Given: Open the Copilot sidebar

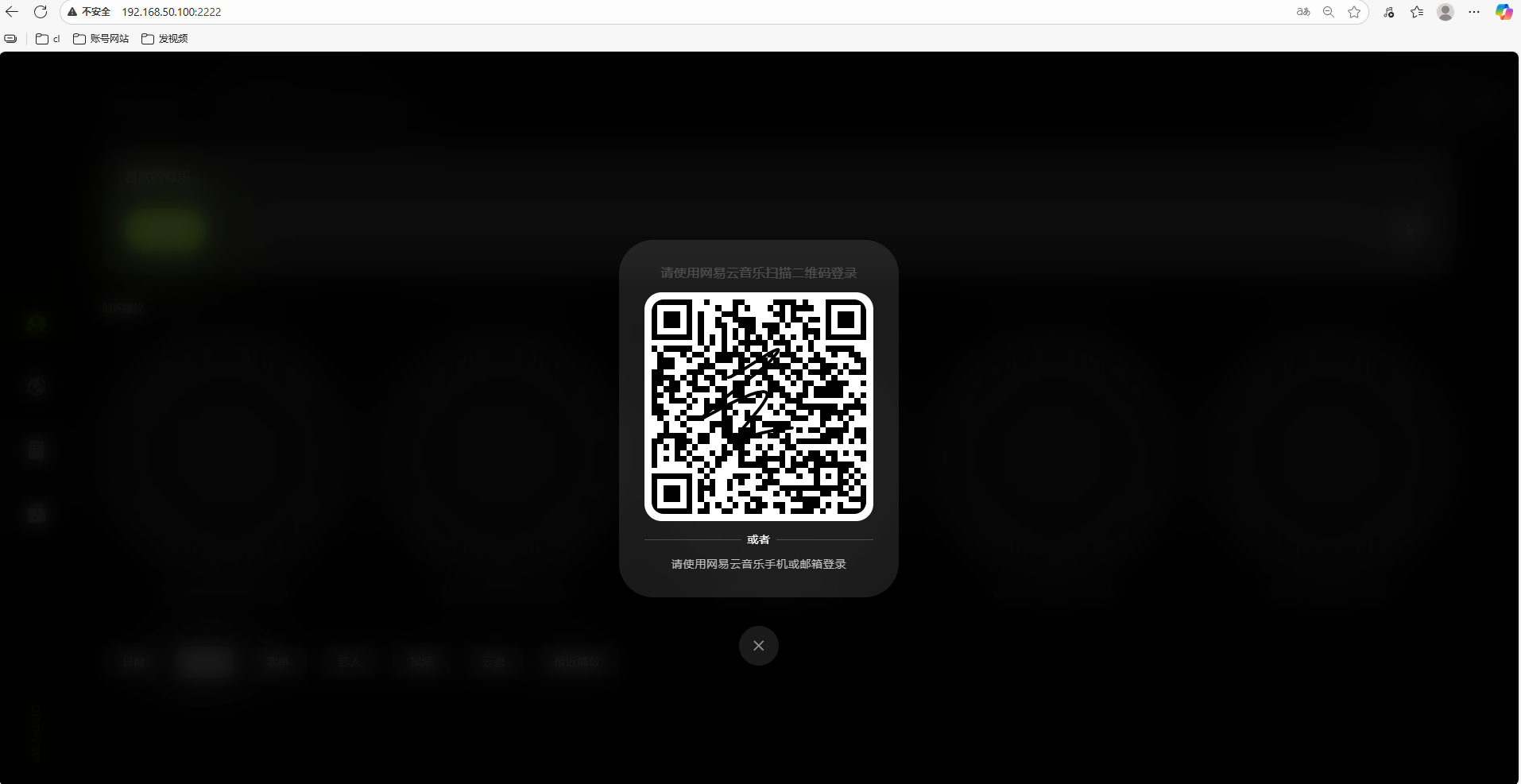Looking at the screenshot, I should click(x=1504, y=12).
